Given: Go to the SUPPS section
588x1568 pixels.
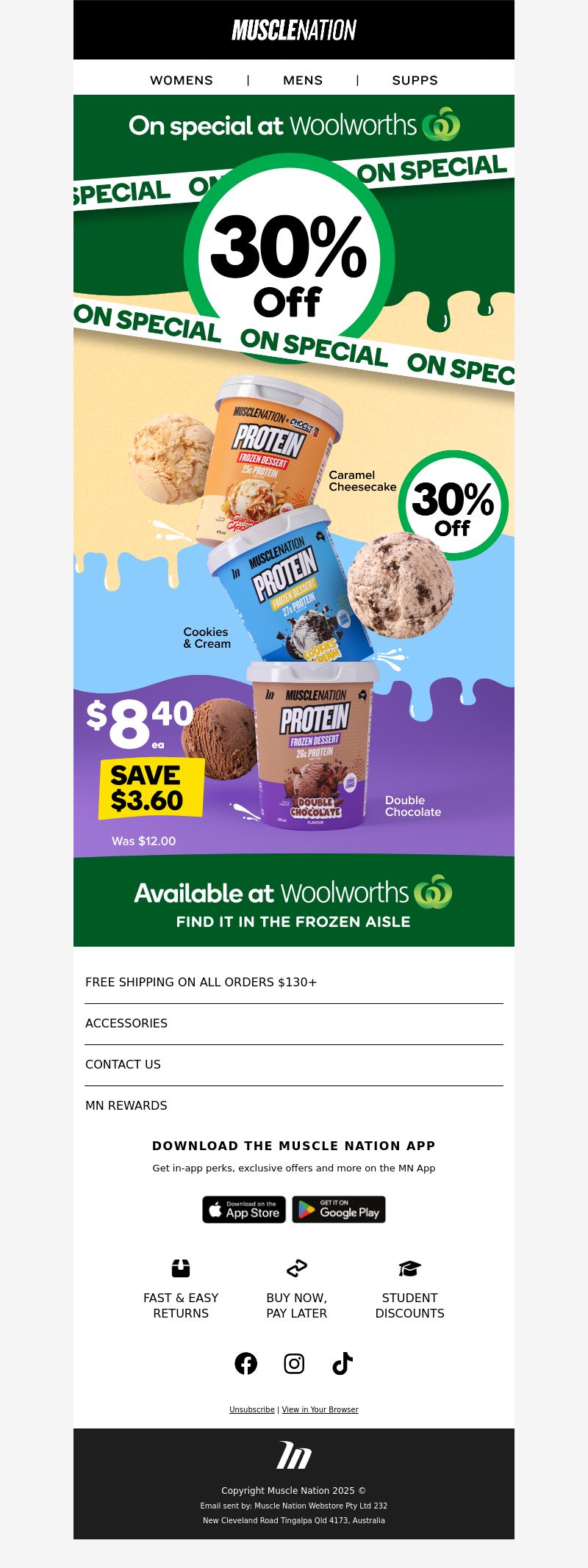Looking at the screenshot, I should [x=415, y=80].
